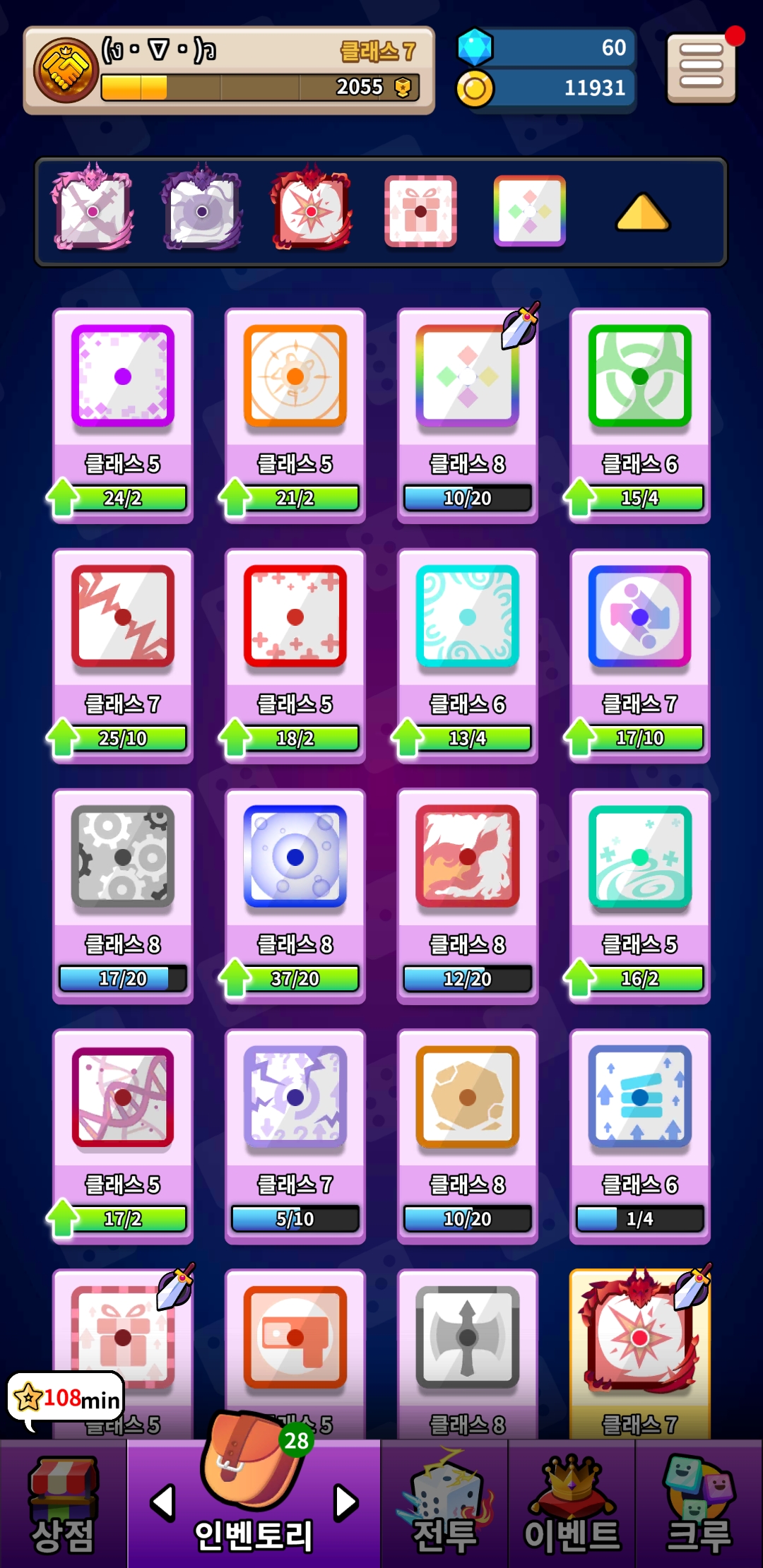Open the player profile card
Viewport: 763px width, 1568px height.
tap(228, 71)
